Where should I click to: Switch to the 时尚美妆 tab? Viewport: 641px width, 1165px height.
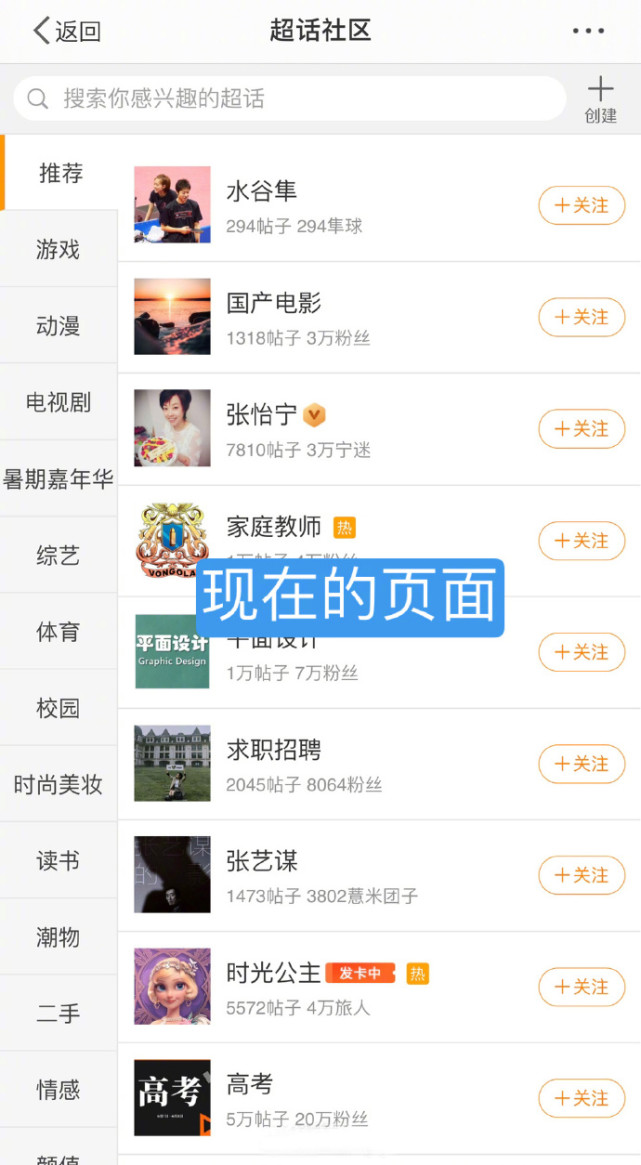click(x=59, y=785)
